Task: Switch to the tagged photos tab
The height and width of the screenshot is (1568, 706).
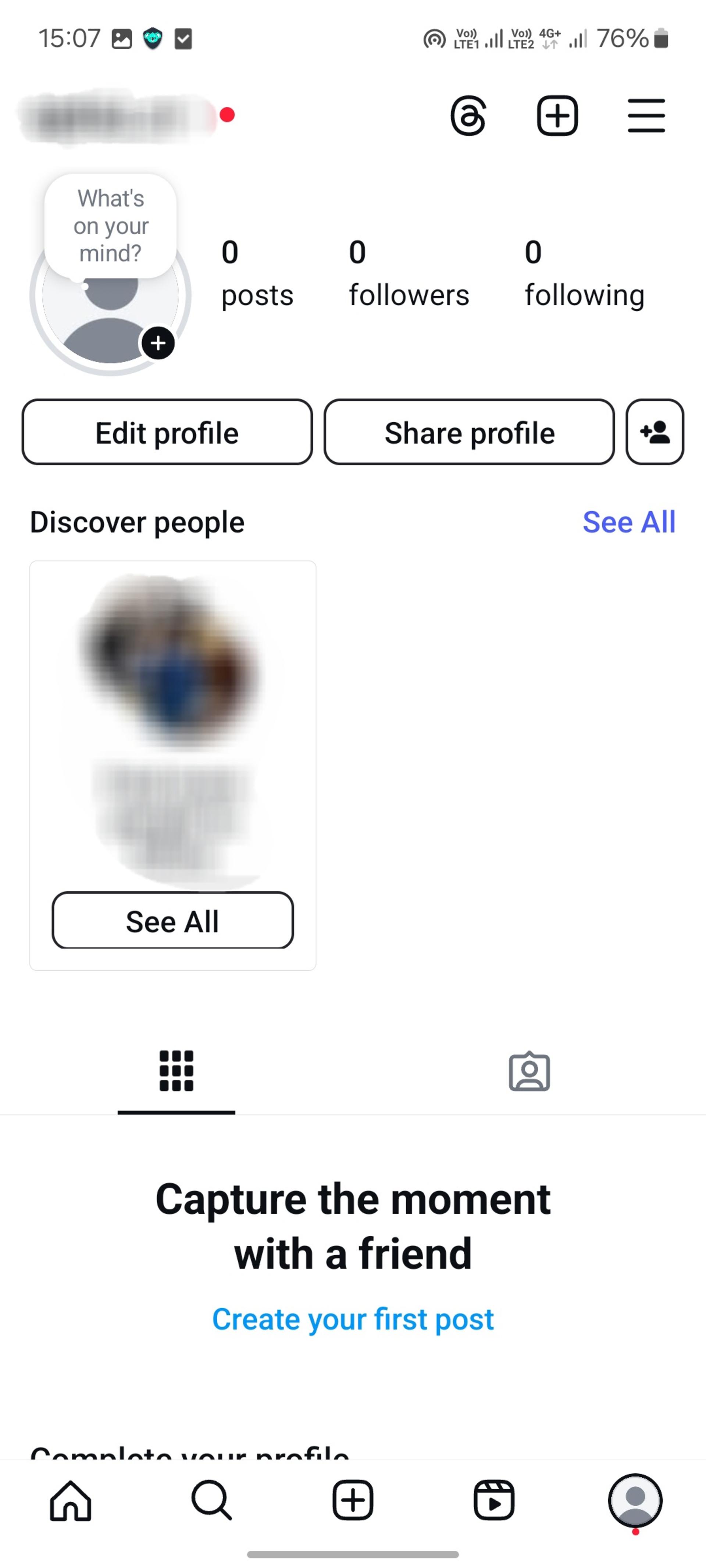Action: tap(529, 1071)
